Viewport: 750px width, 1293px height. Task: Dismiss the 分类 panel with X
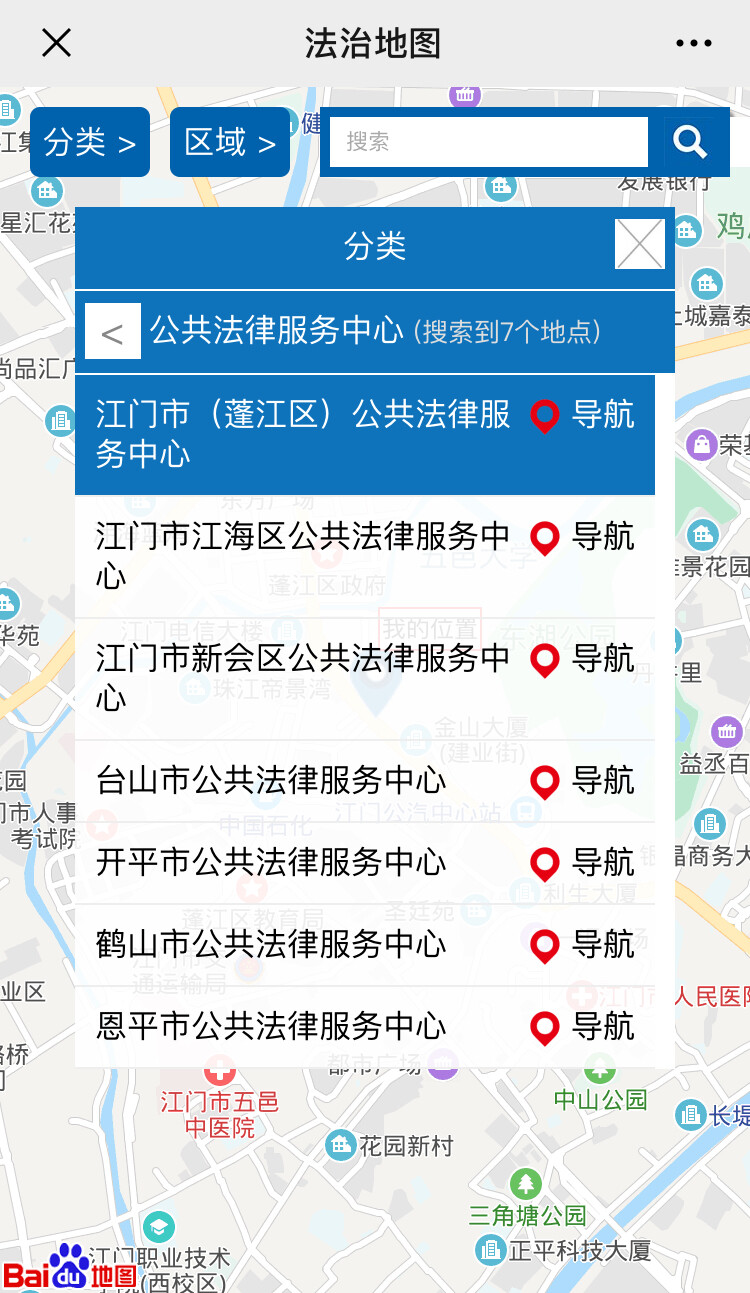click(639, 244)
